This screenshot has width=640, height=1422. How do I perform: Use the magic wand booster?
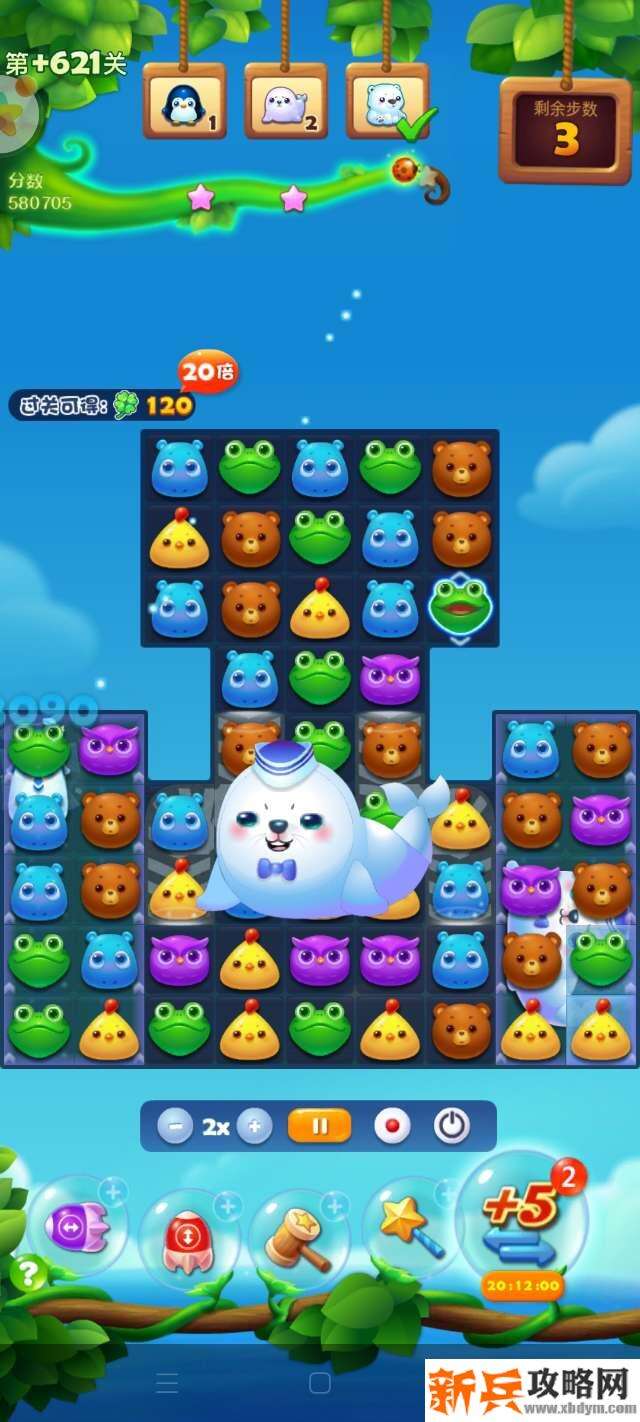(410, 1230)
